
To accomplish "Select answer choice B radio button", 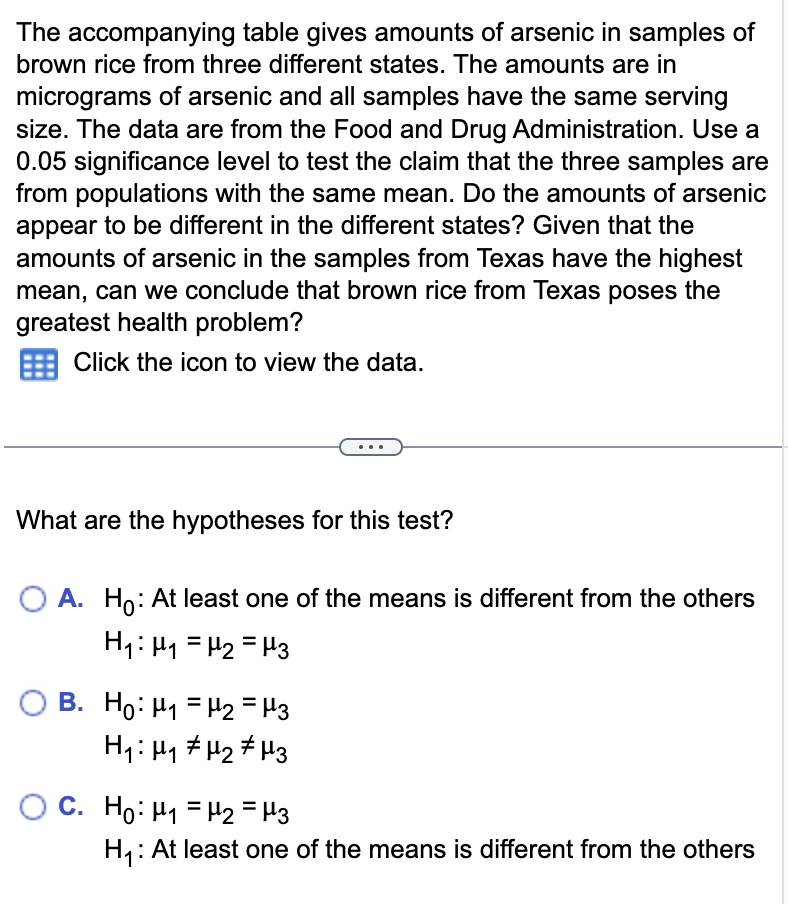I will point(31,706).
